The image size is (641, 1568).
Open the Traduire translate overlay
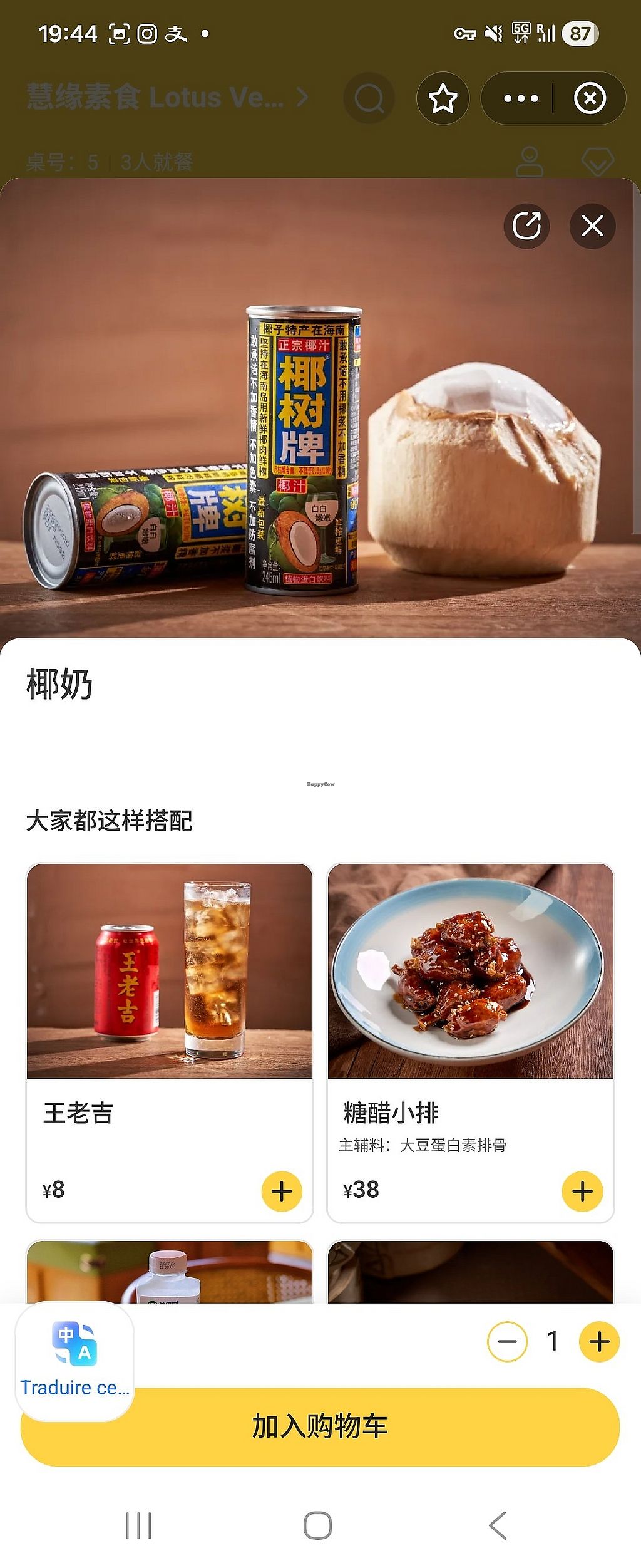coord(74,1359)
